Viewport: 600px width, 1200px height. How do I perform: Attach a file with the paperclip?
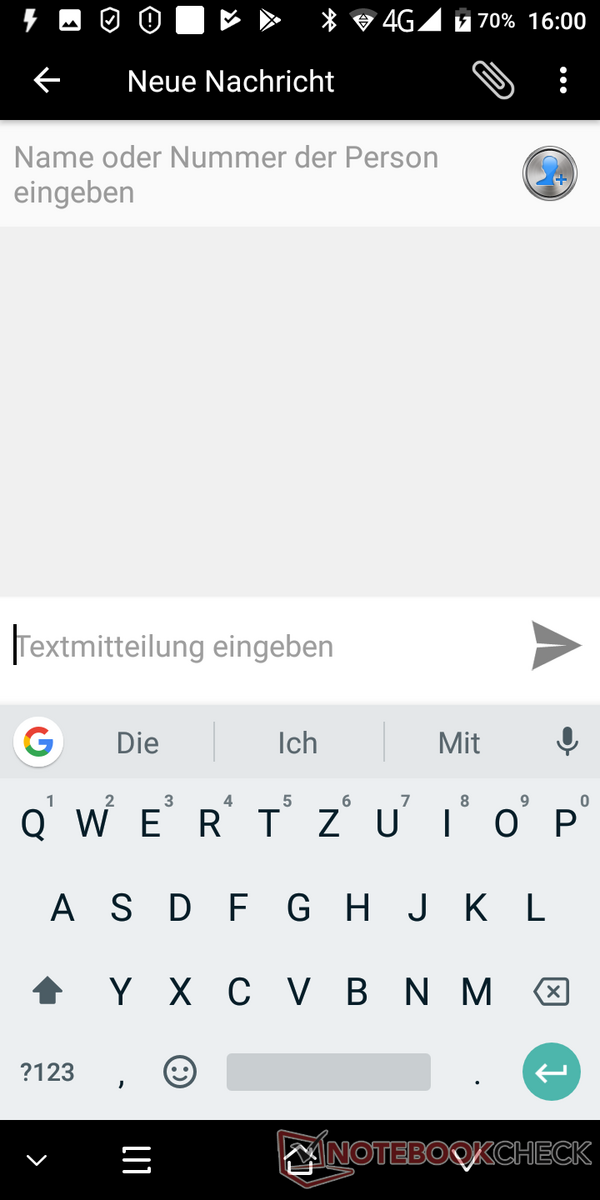[x=493, y=80]
